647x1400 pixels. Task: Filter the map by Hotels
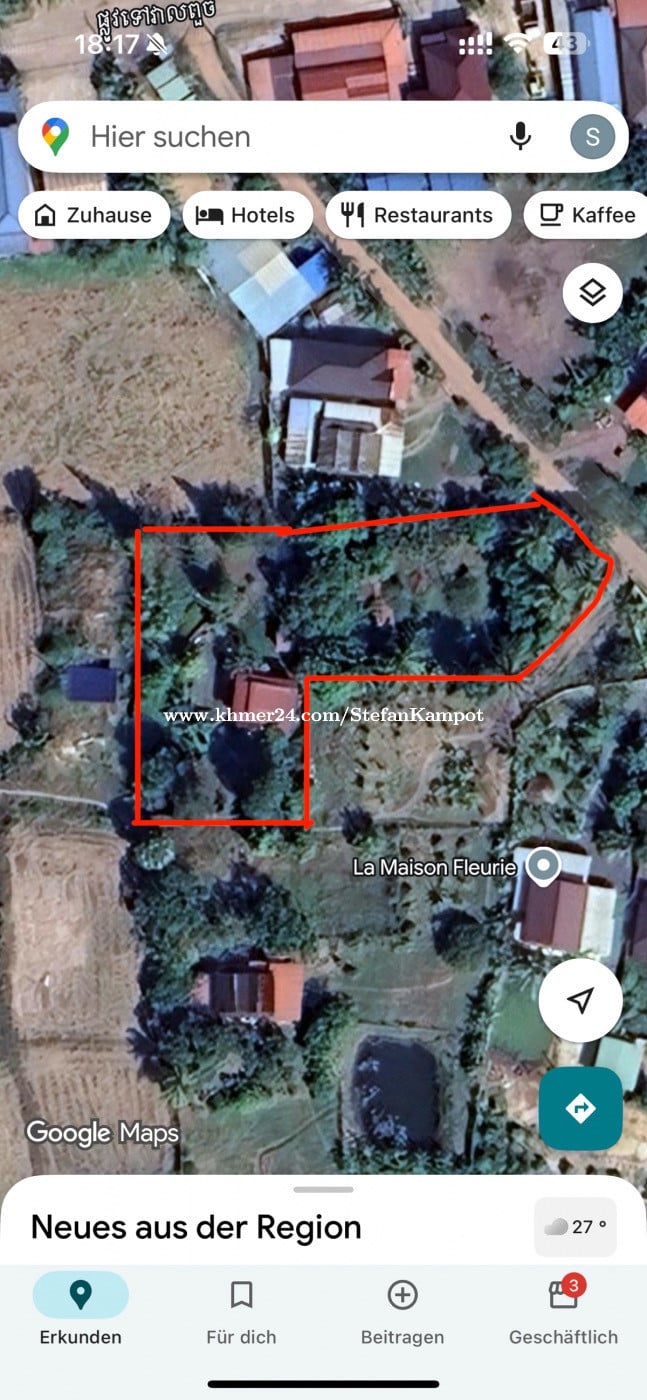point(247,215)
